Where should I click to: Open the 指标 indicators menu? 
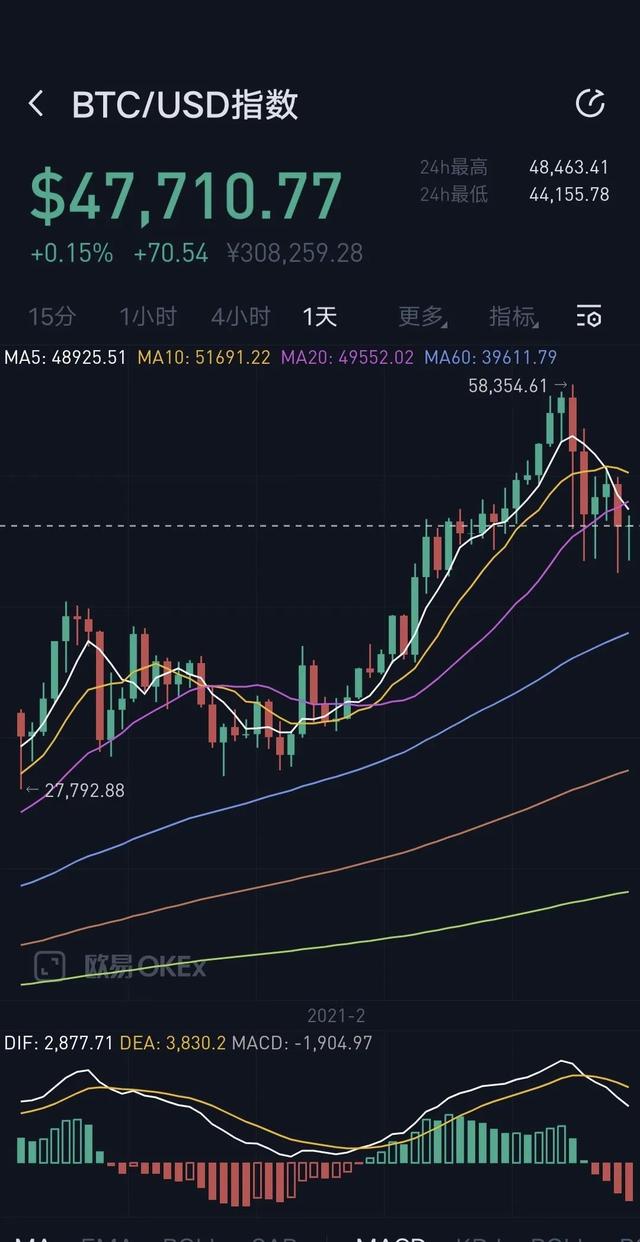514,317
